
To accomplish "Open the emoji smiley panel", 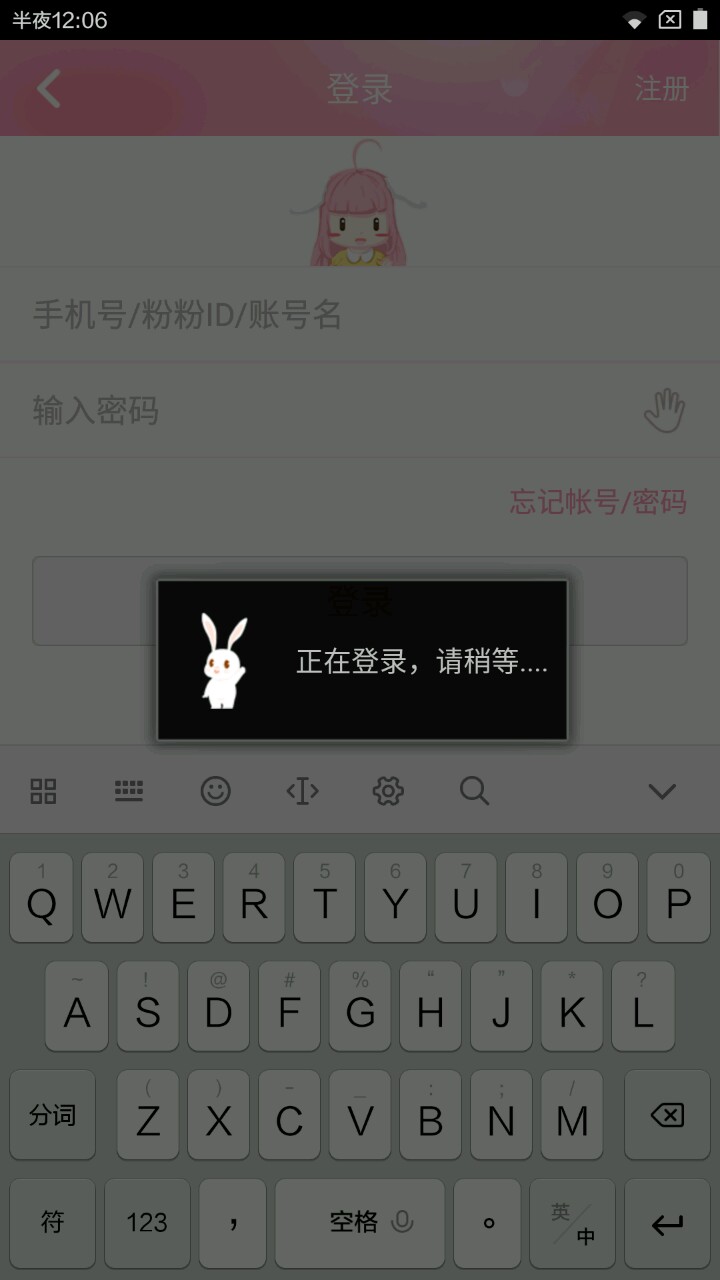I will point(215,791).
